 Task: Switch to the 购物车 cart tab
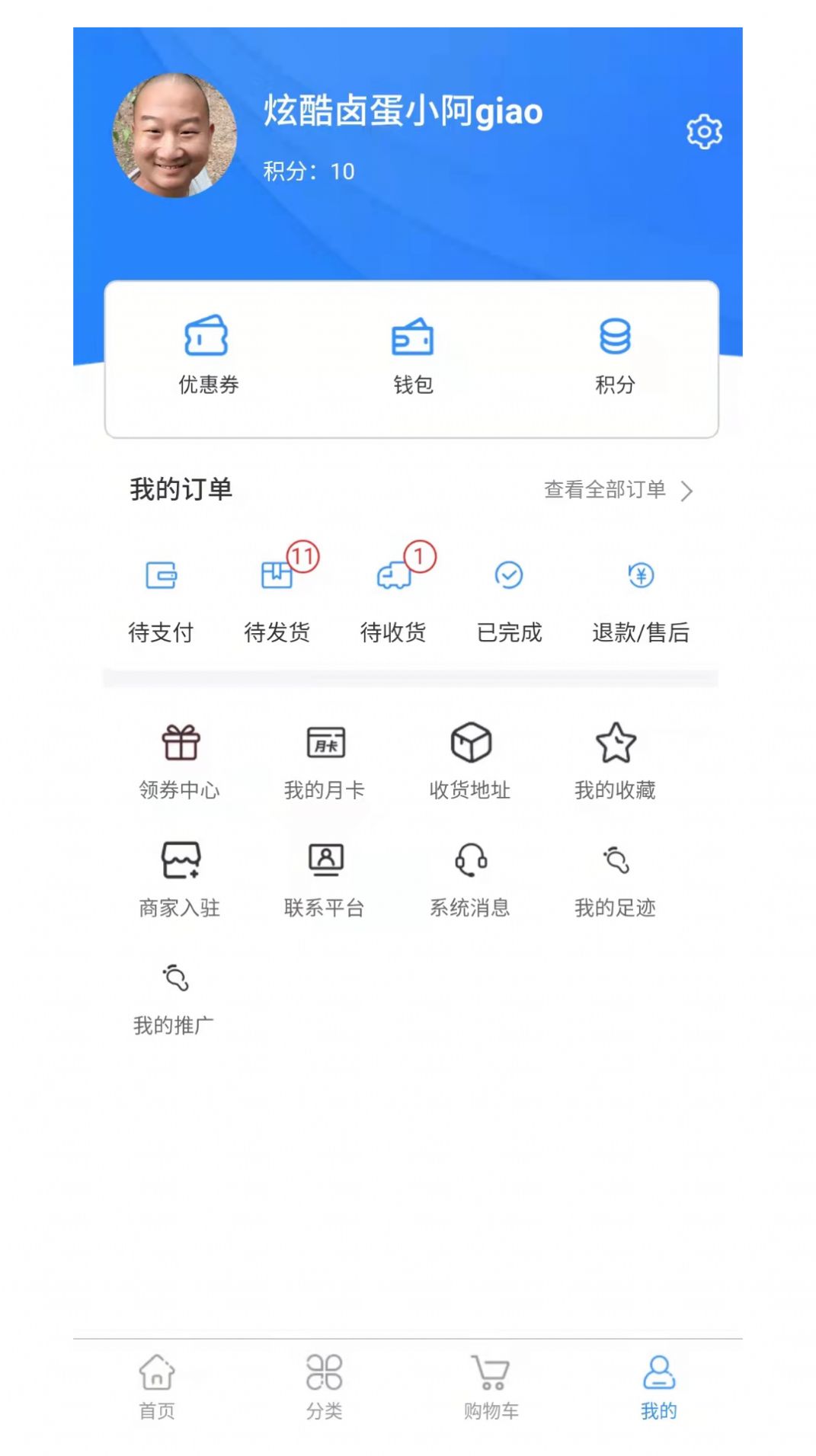coord(491,1387)
